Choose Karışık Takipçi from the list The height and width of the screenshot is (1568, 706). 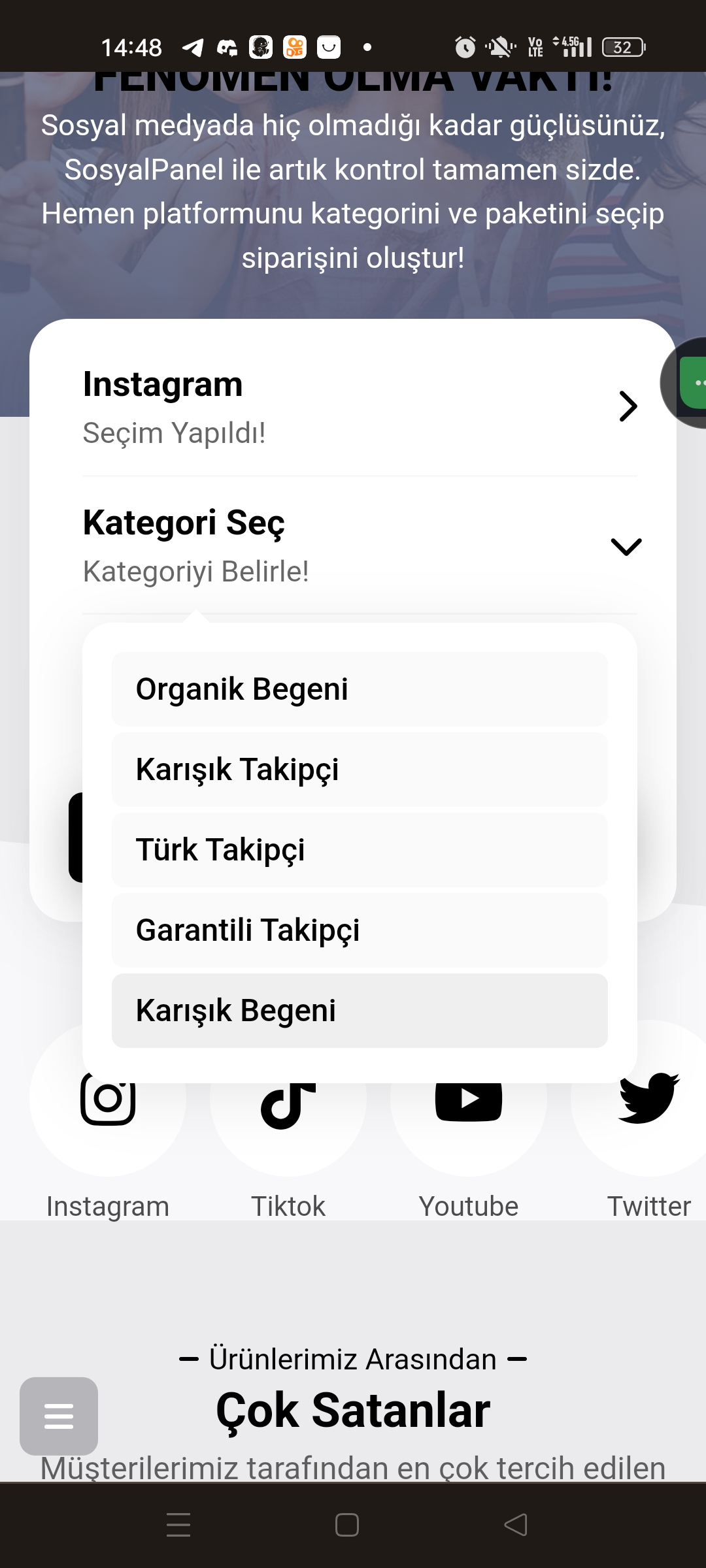pyautogui.click(x=360, y=770)
